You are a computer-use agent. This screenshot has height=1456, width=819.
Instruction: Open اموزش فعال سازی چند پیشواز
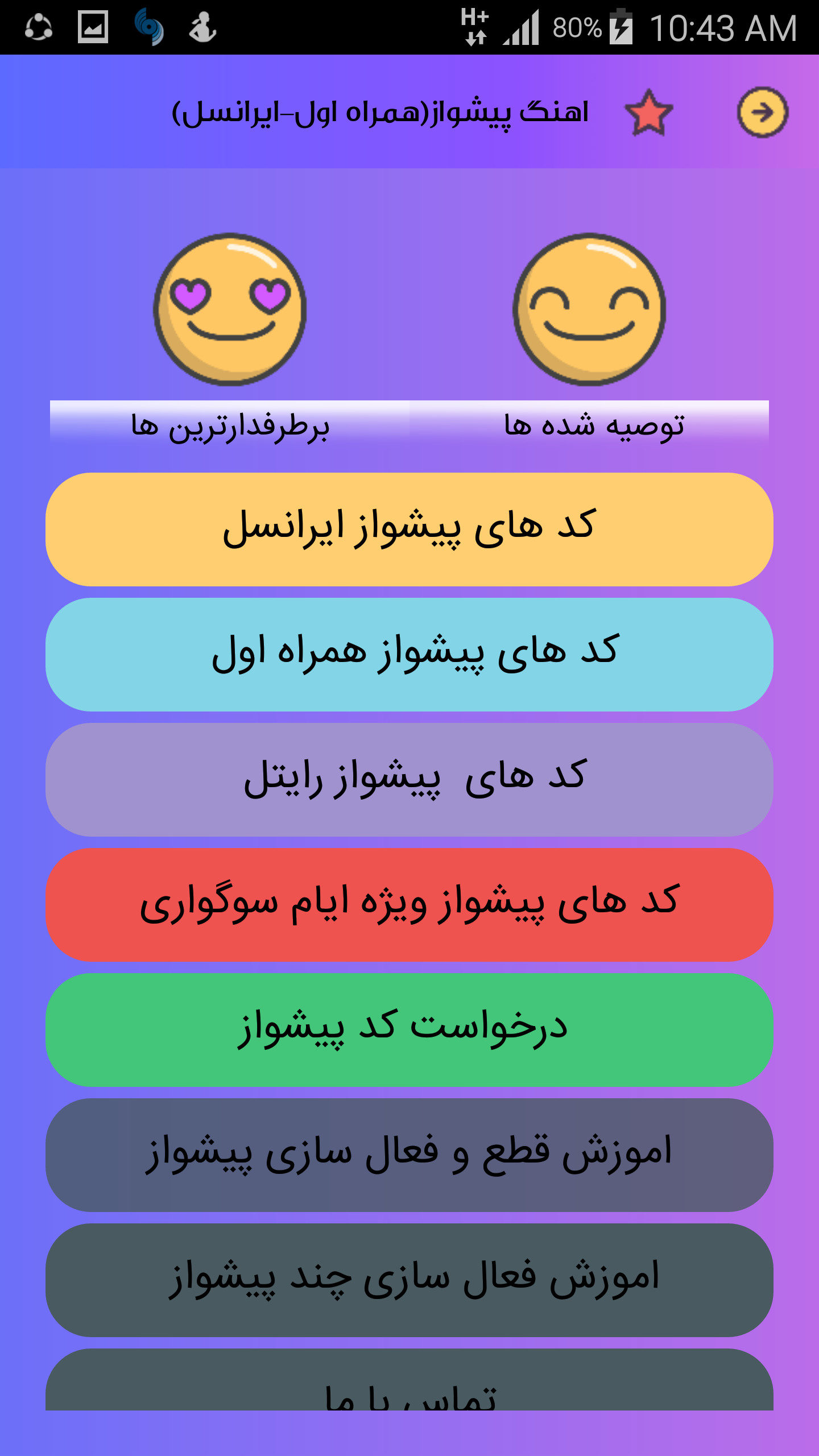pyautogui.click(x=409, y=1280)
